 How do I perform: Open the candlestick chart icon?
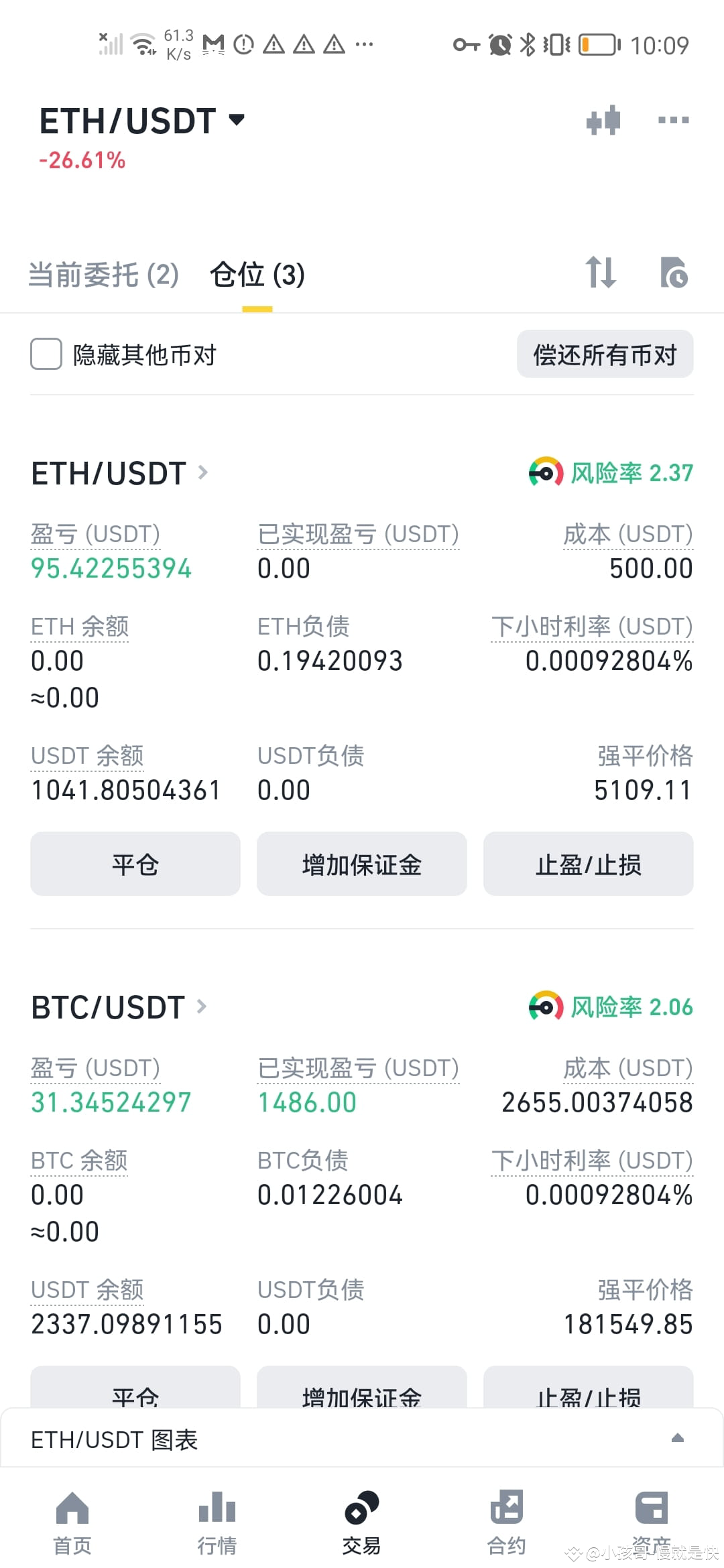(x=603, y=121)
